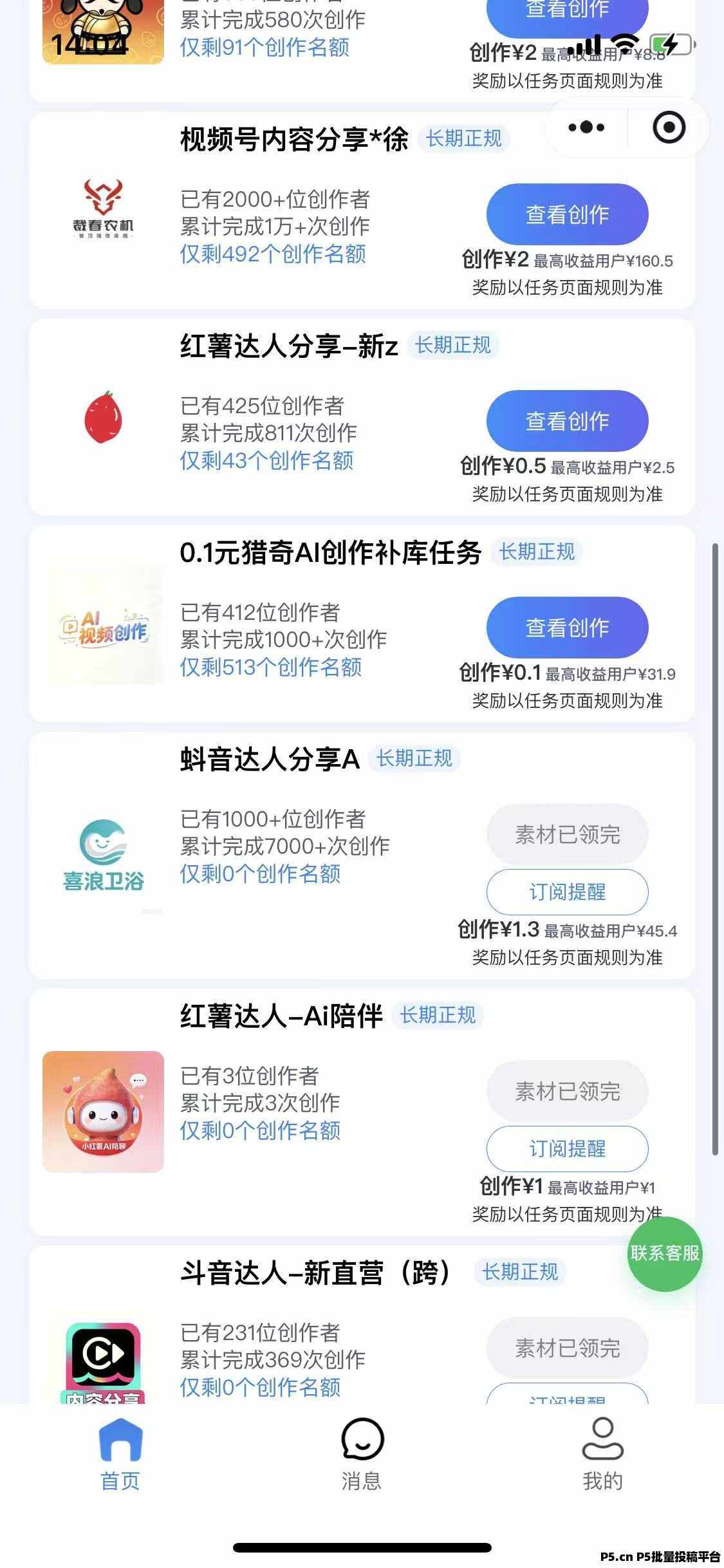Viewport: 724px width, 1568px height.
Task: Go to the 首页 tab
Action: coord(120,1454)
